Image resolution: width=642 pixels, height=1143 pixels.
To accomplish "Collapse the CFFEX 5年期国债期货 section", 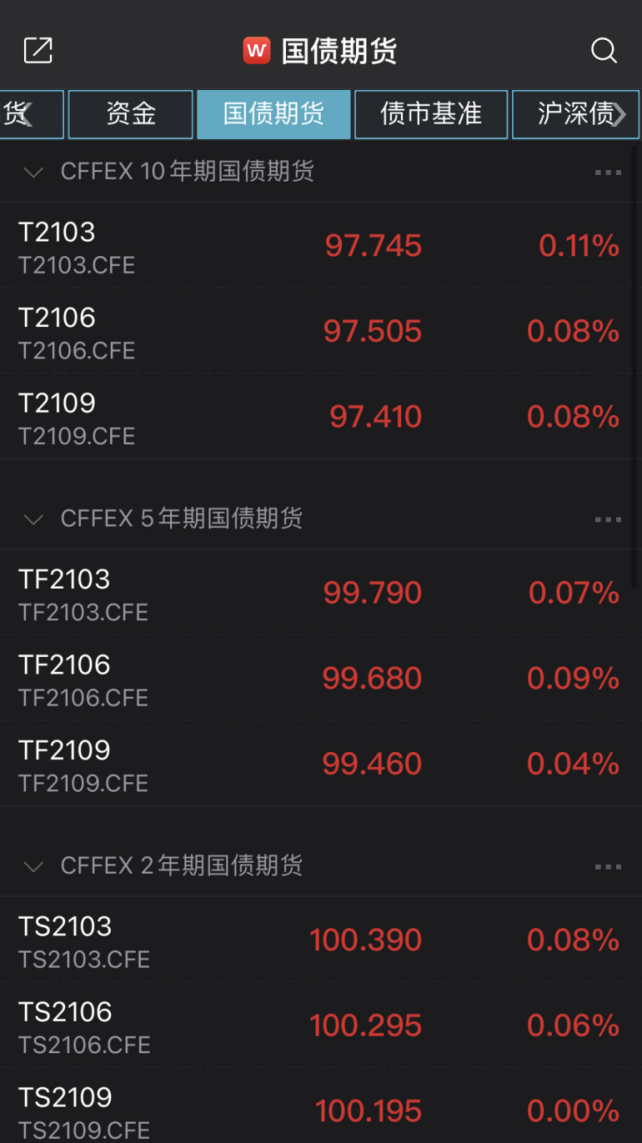I will tap(34, 519).
